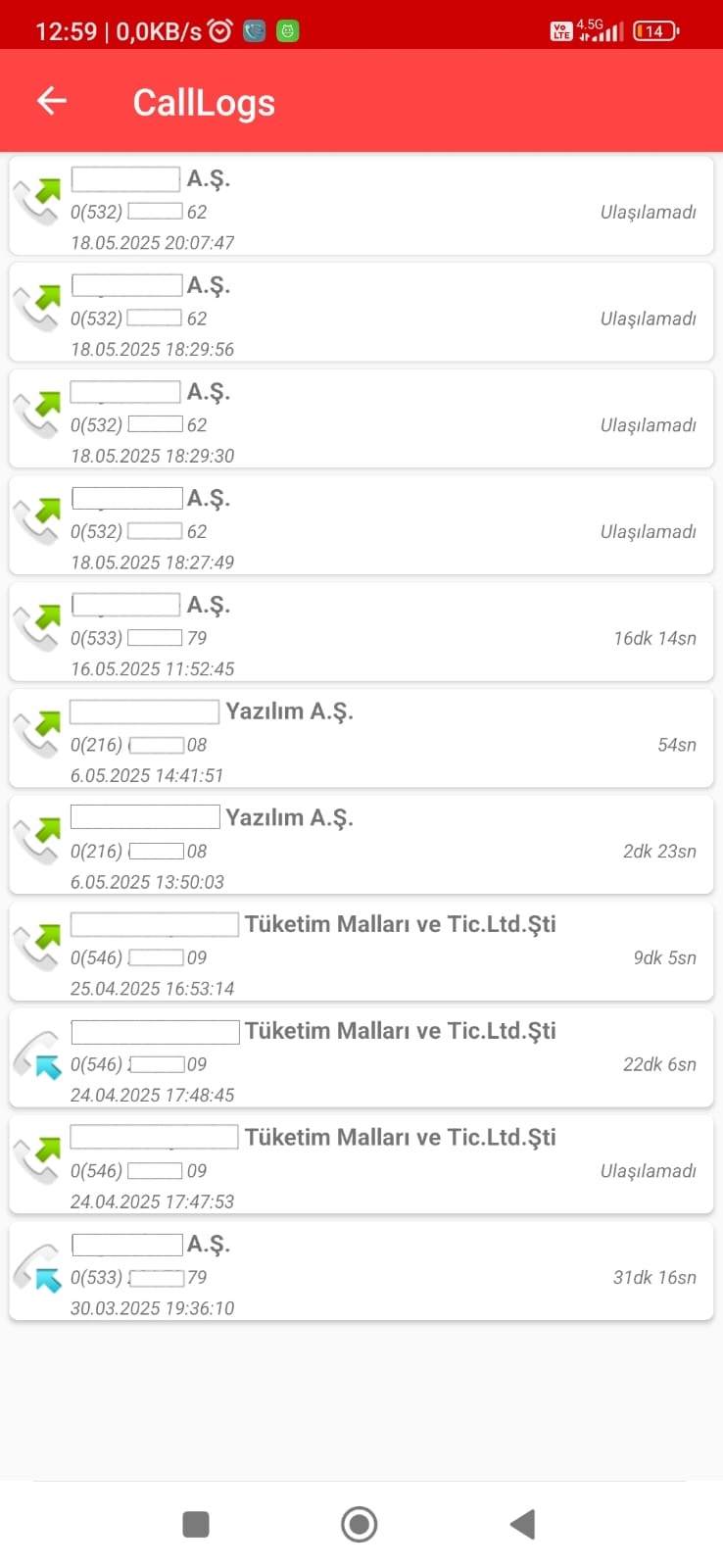Tap the outgoing call icon on the 18.05.2025 20:07 entry
Image resolution: width=723 pixels, height=1568 pixels.
tap(37, 196)
